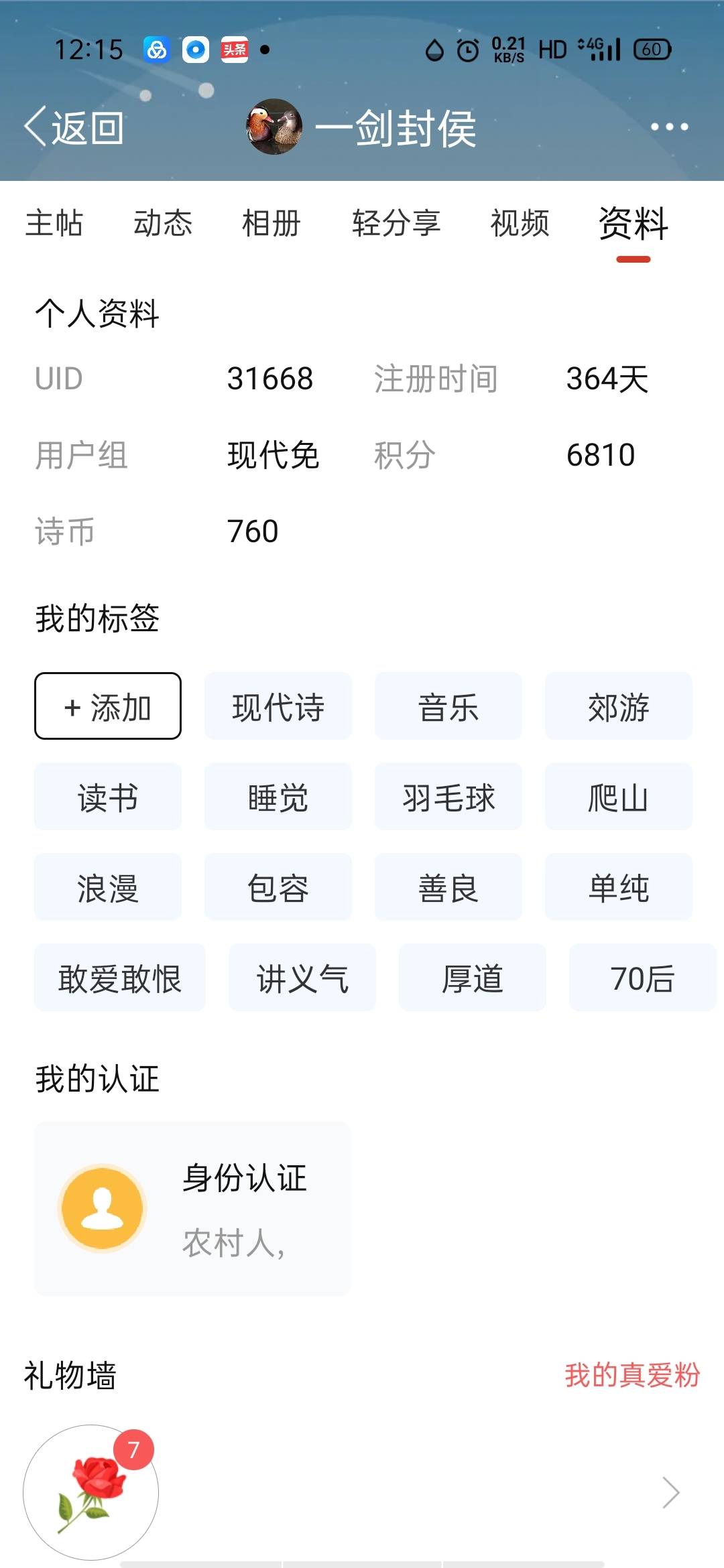The height and width of the screenshot is (1568, 724).
Task: Select the 资料 tab
Action: pyautogui.click(x=633, y=224)
